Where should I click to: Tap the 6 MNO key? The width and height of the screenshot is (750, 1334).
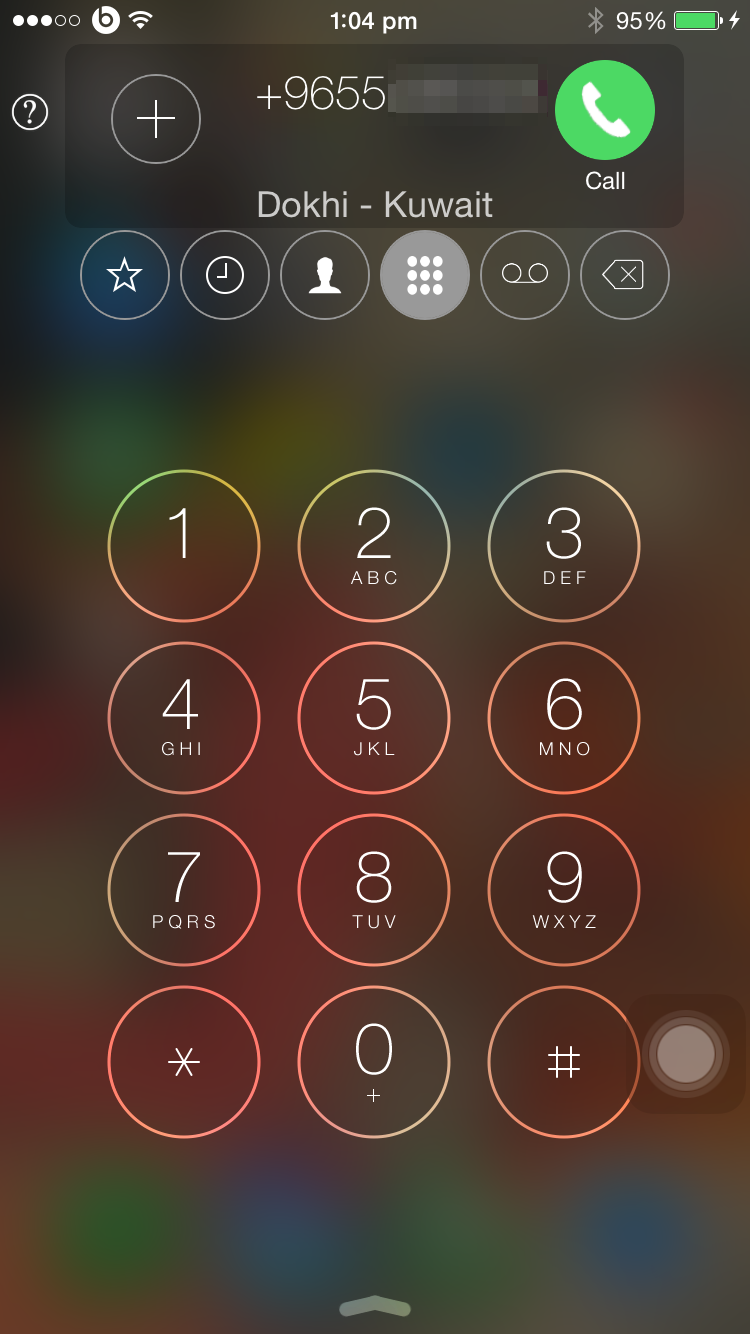pos(564,718)
